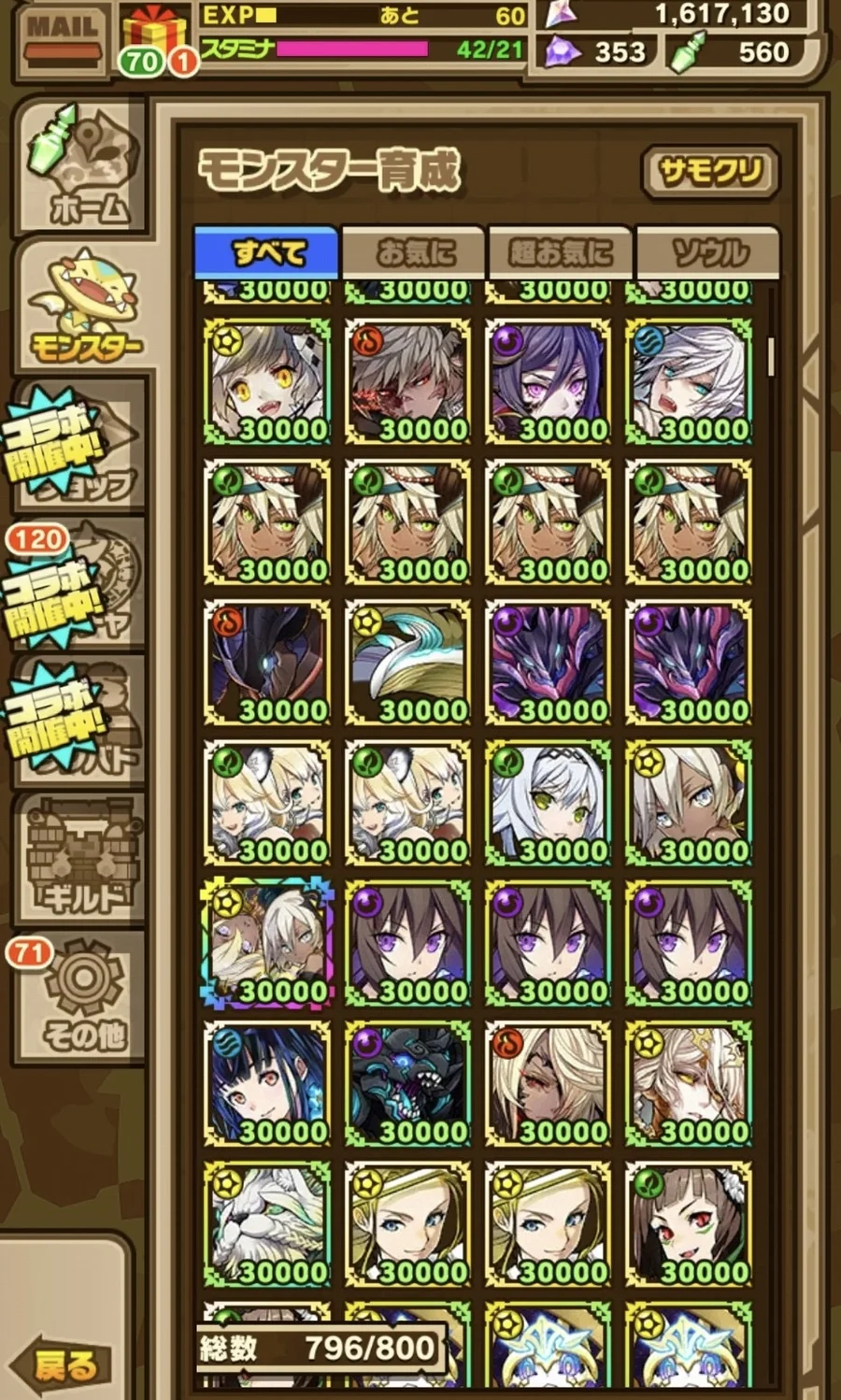Select the brown-haired red-eyed girl monster
Image resolution: width=841 pixels, height=1400 pixels.
[689, 1225]
